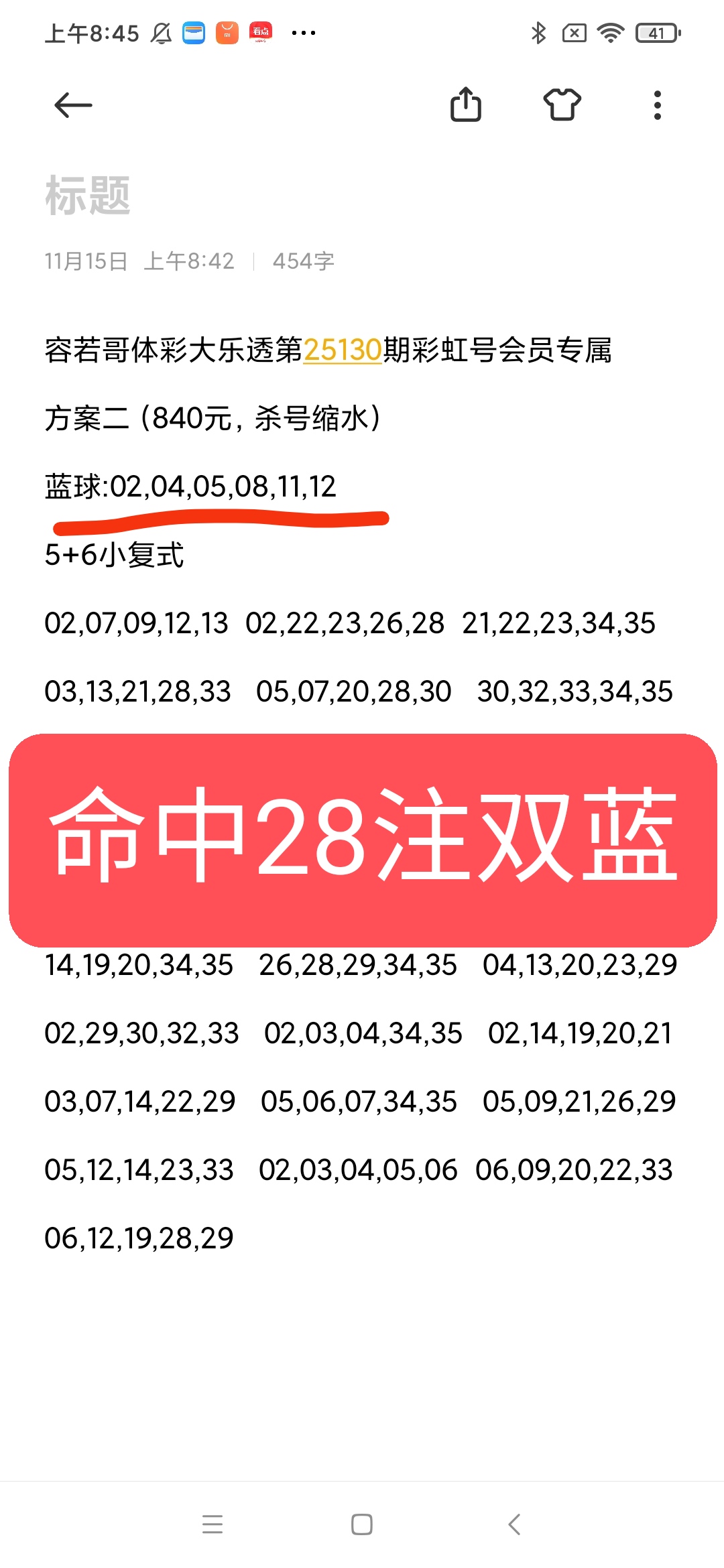Viewport: 724px width, 1568px height.
Task: Expand hidden notifications via the ellipsis
Action: [303, 32]
